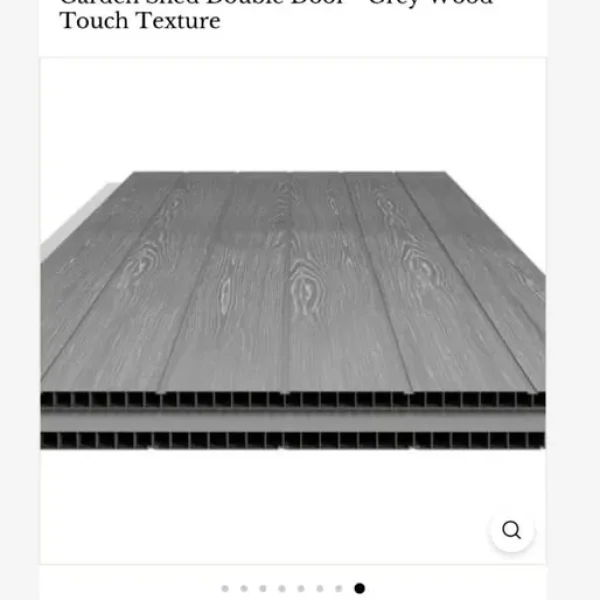
Task: Tap the magnifier icon to zoom the image
Action: (511, 530)
